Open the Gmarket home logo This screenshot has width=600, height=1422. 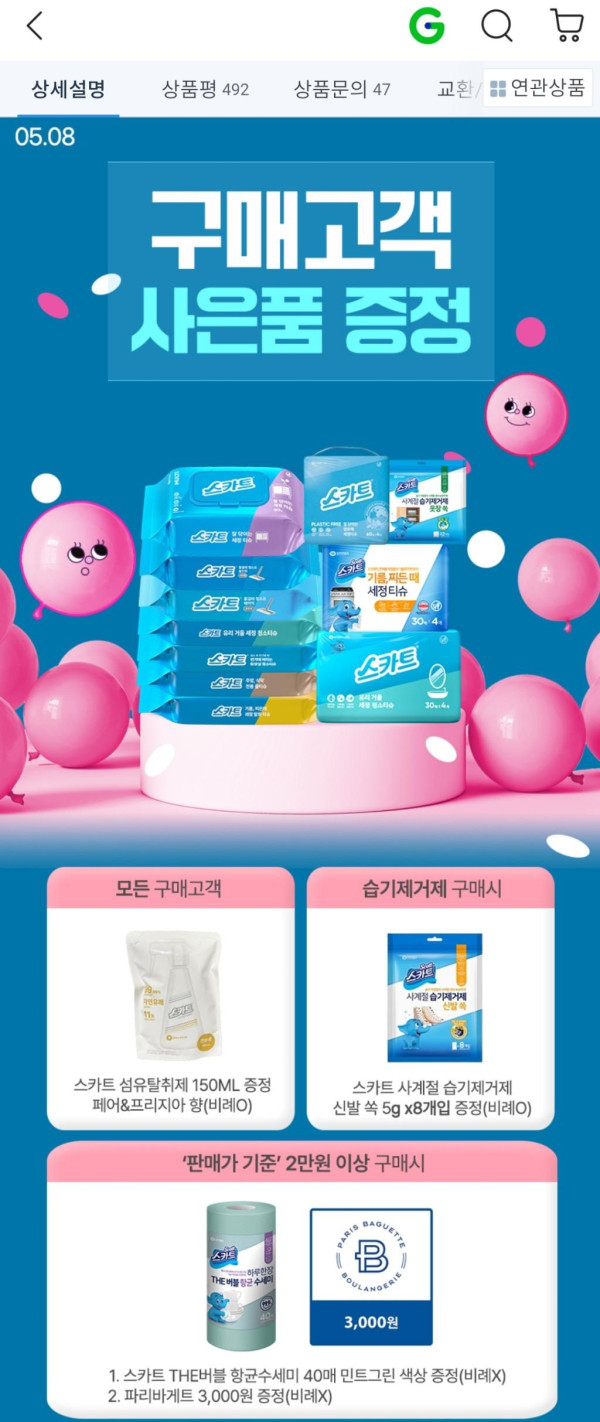pyautogui.click(x=427, y=27)
